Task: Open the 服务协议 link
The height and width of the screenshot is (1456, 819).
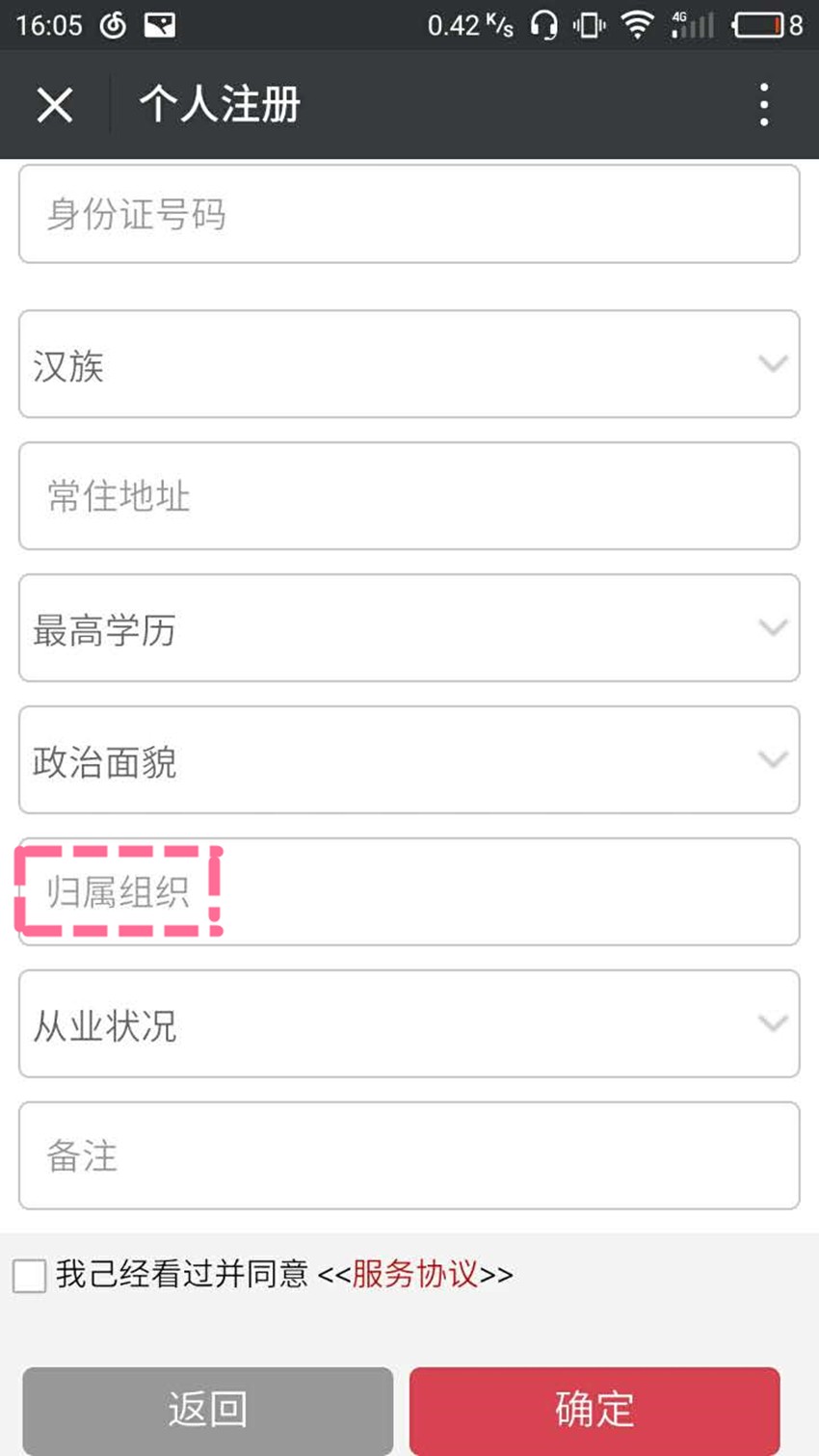Action: tap(414, 1274)
